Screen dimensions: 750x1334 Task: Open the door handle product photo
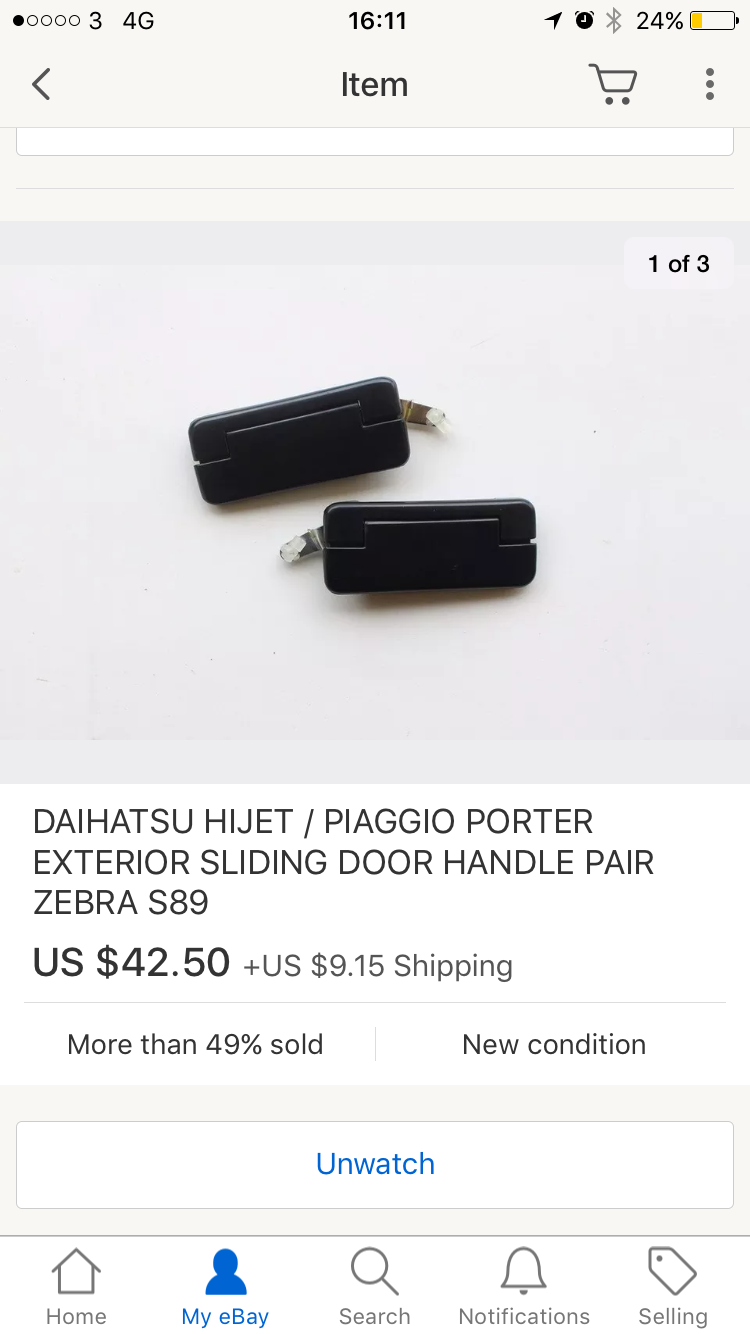point(375,502)
